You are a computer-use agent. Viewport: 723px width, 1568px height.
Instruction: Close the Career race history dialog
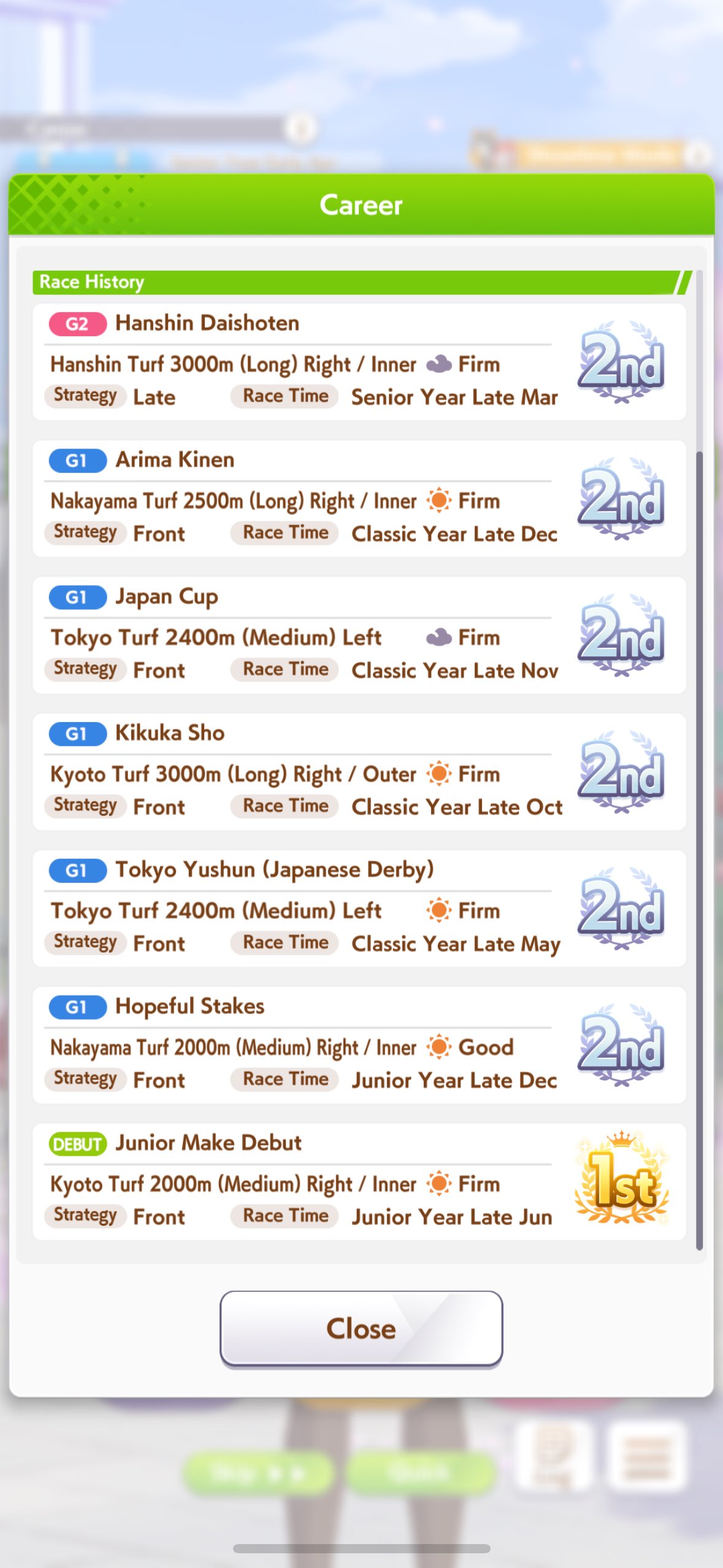point(361,1328)
